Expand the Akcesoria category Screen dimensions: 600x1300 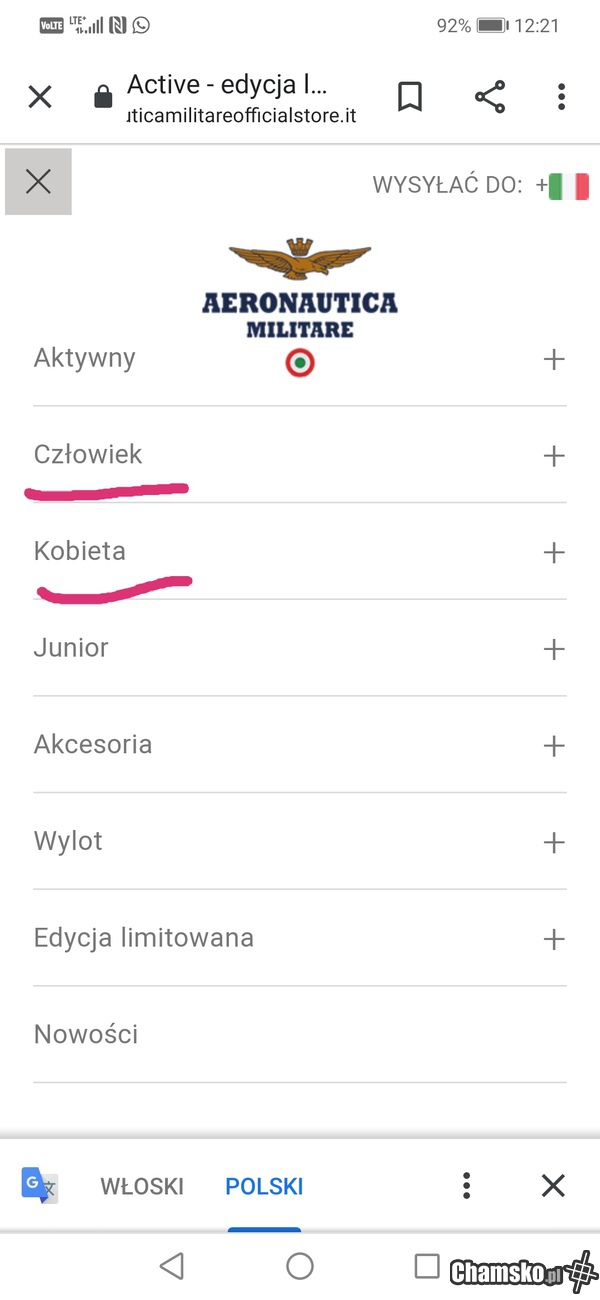(x=553, y=746)
